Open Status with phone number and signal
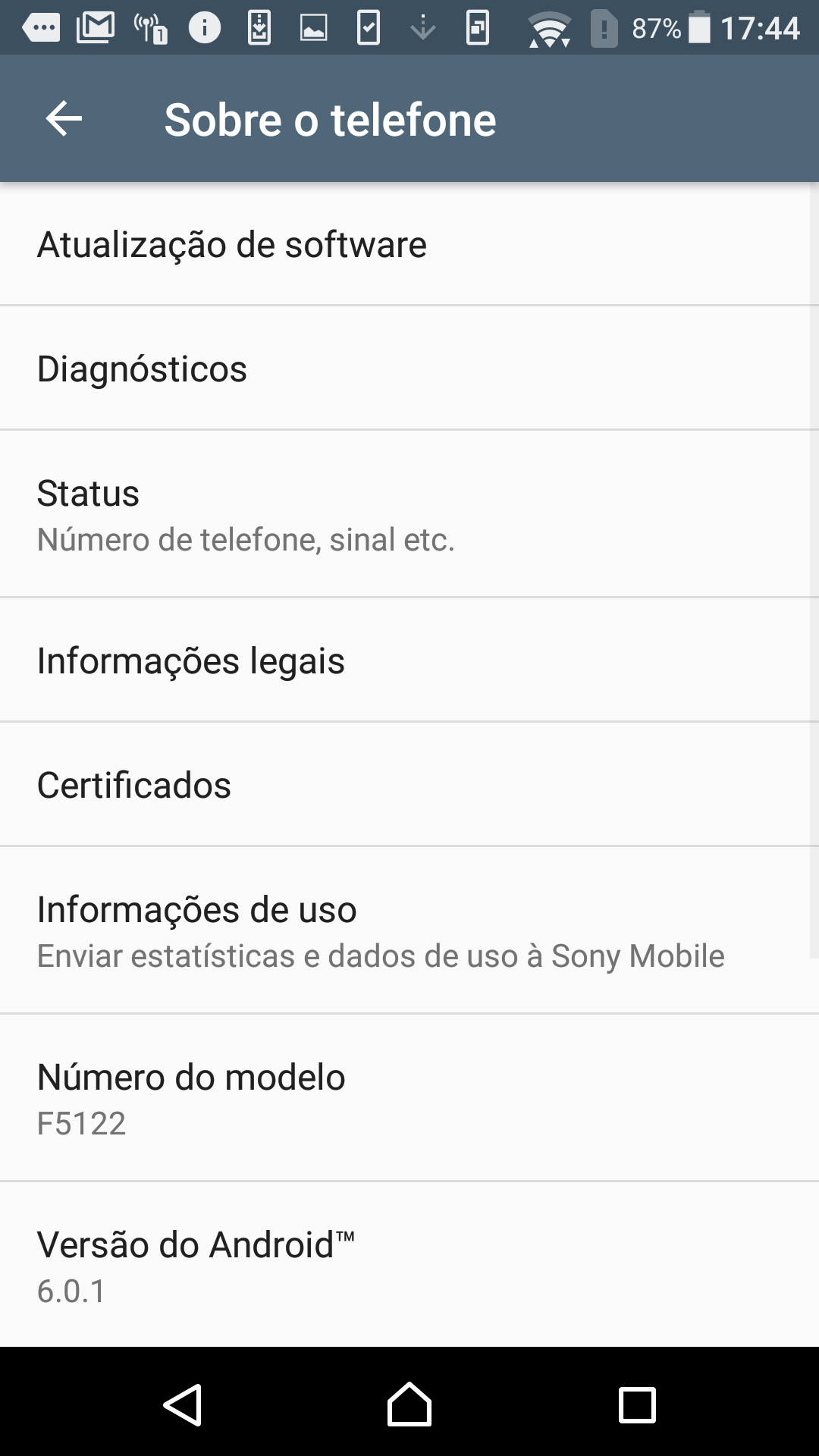The image size is (819, 1456). 409,514
